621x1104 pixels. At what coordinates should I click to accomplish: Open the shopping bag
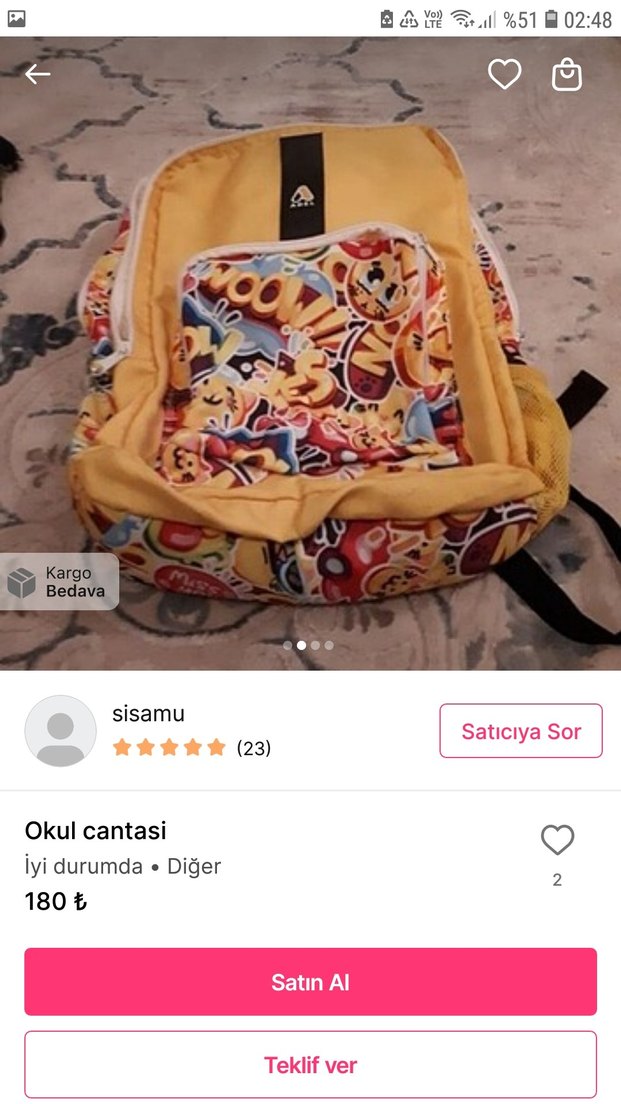tap(567, 74)
